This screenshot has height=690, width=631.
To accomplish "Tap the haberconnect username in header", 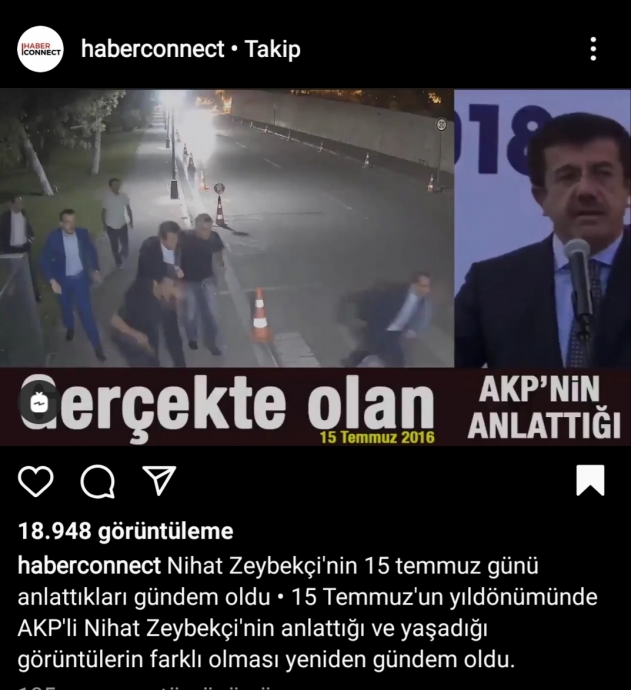I will (x=151, y=49).
